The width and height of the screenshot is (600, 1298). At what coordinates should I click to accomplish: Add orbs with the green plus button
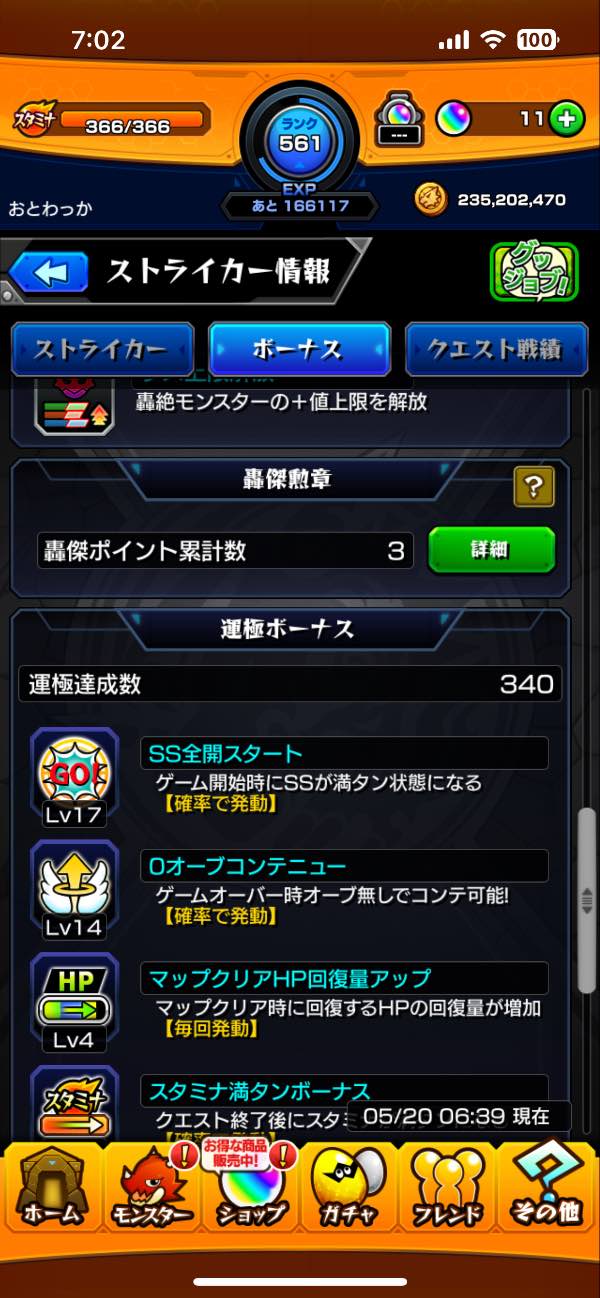tap(566, 119)
